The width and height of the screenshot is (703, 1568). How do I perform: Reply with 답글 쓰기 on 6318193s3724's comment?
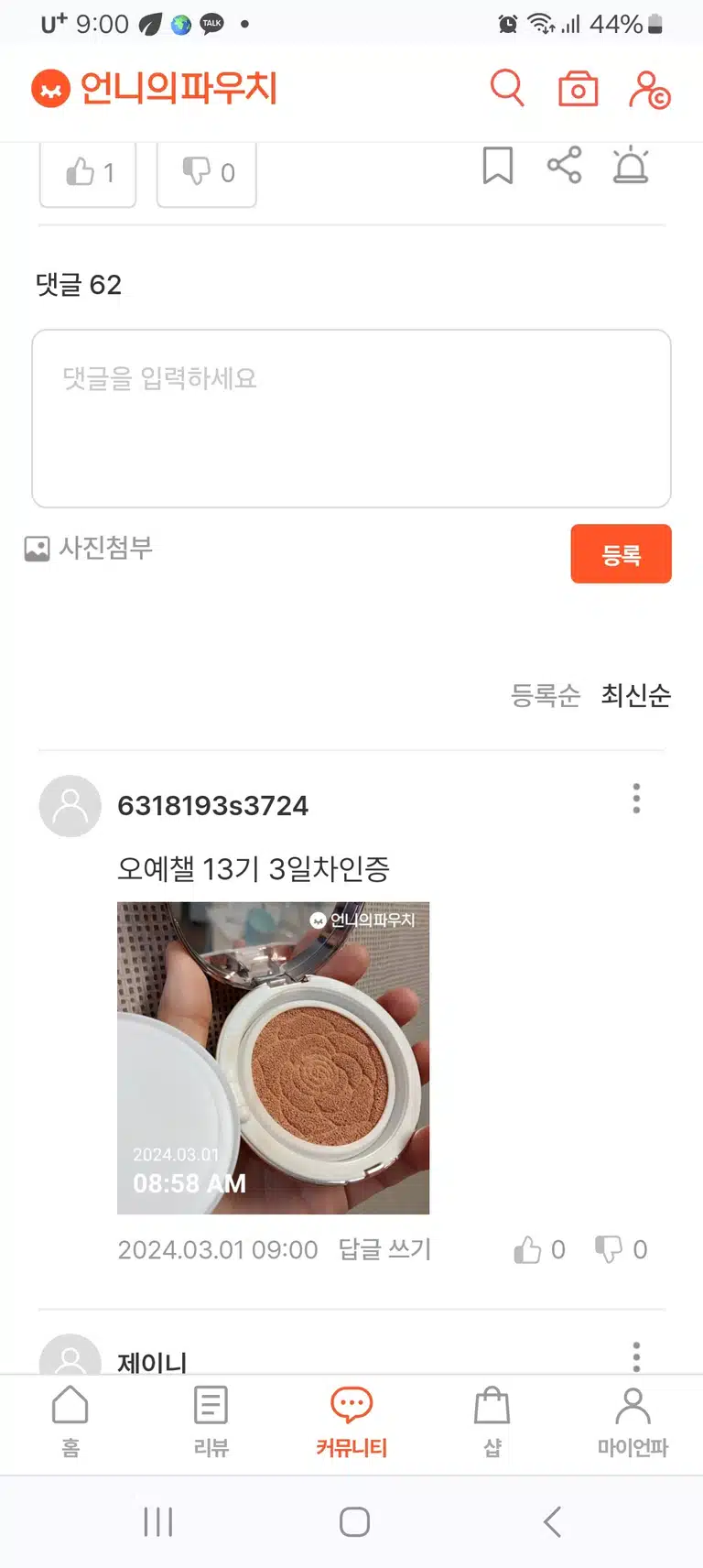pos(384,1249)
